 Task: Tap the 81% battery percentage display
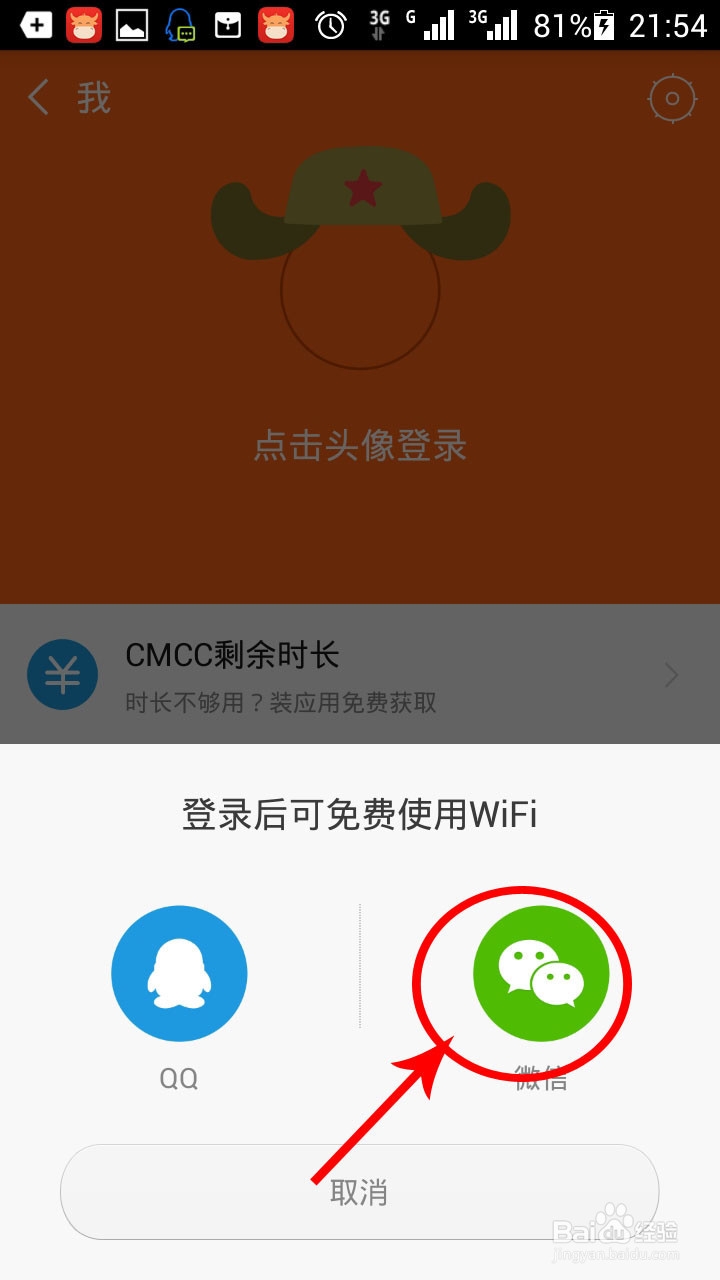[x=560, y=25]
